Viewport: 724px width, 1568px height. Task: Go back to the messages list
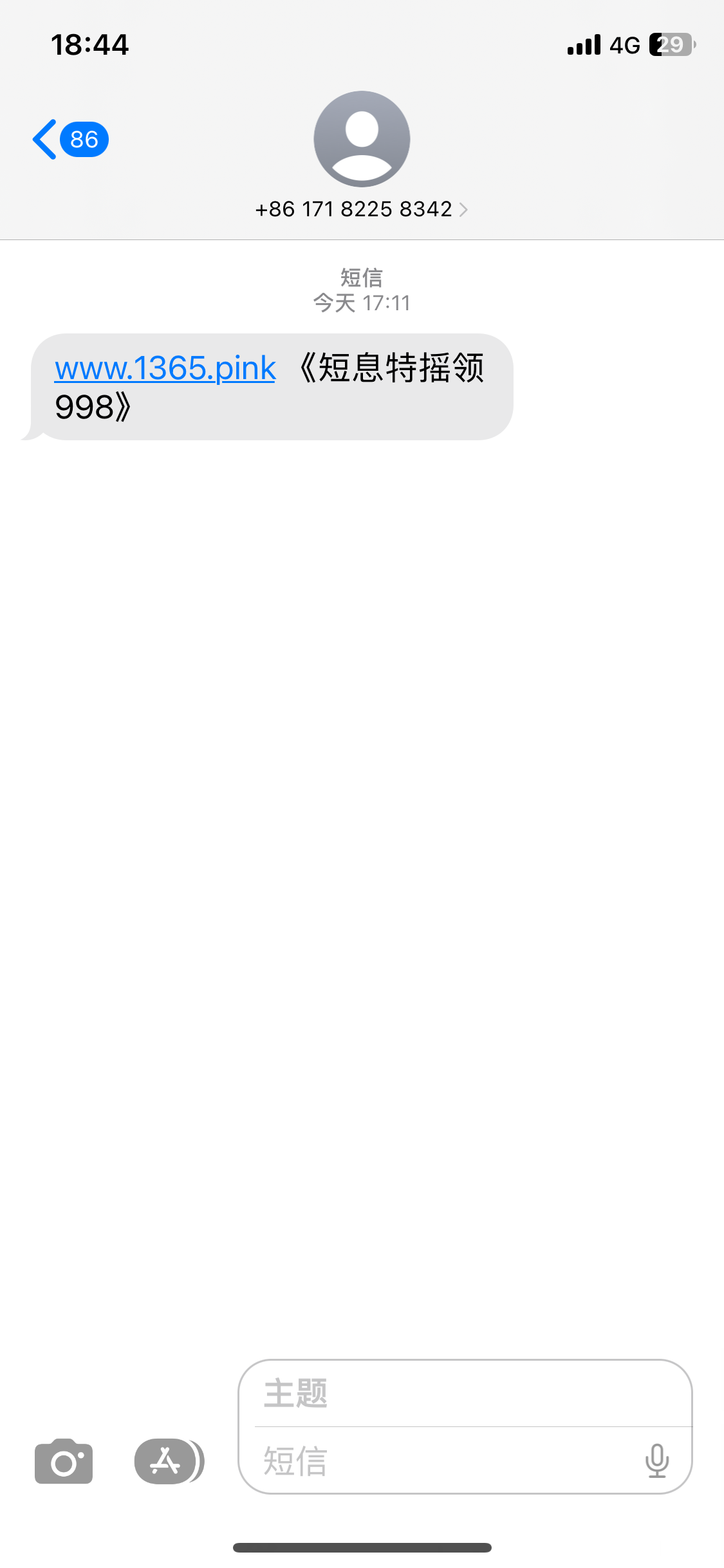point(70,139)
